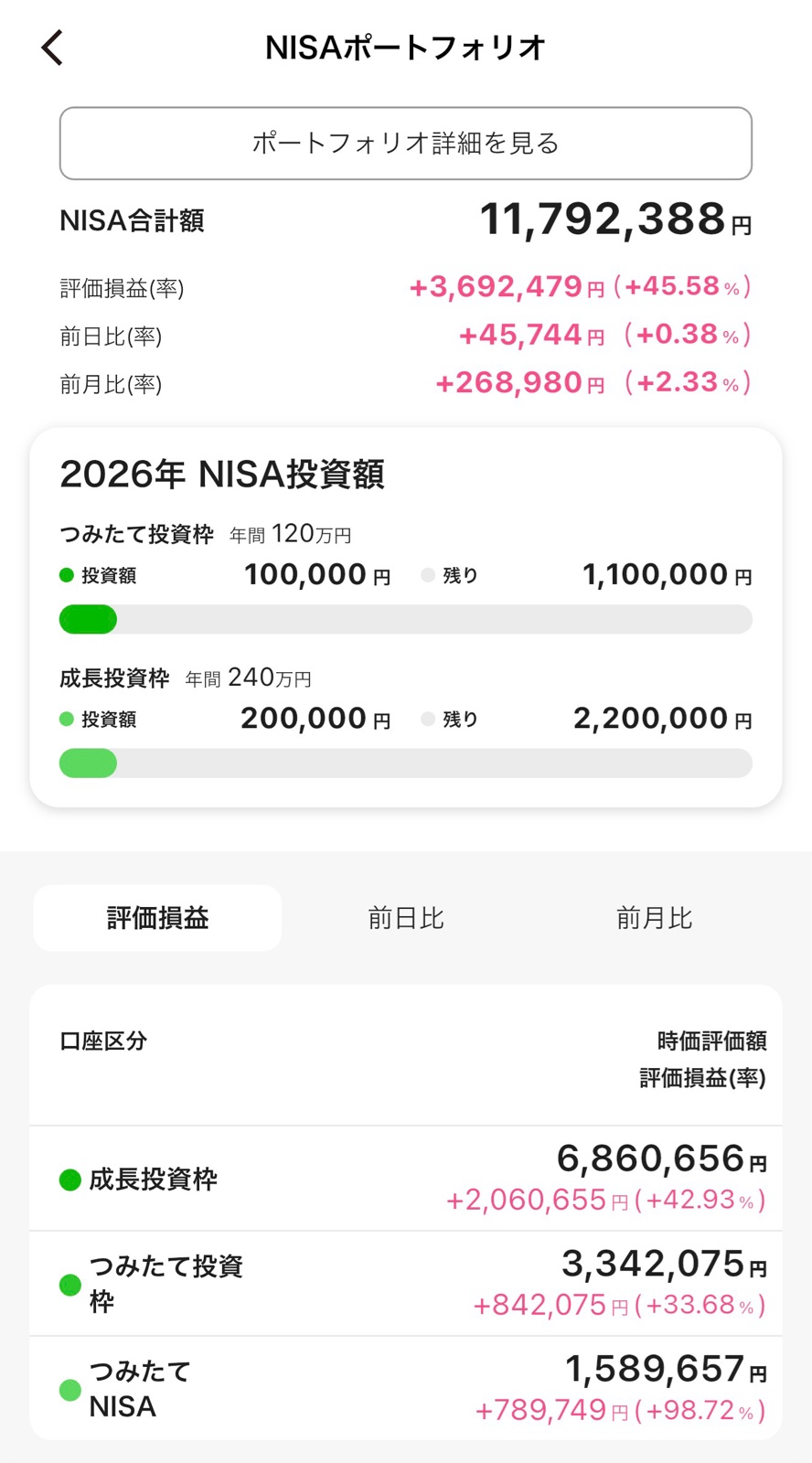Viewport: 812px width, 1463px height.
Task: Open ポートフォリオ詳細を見る
Action: [405, 143]
